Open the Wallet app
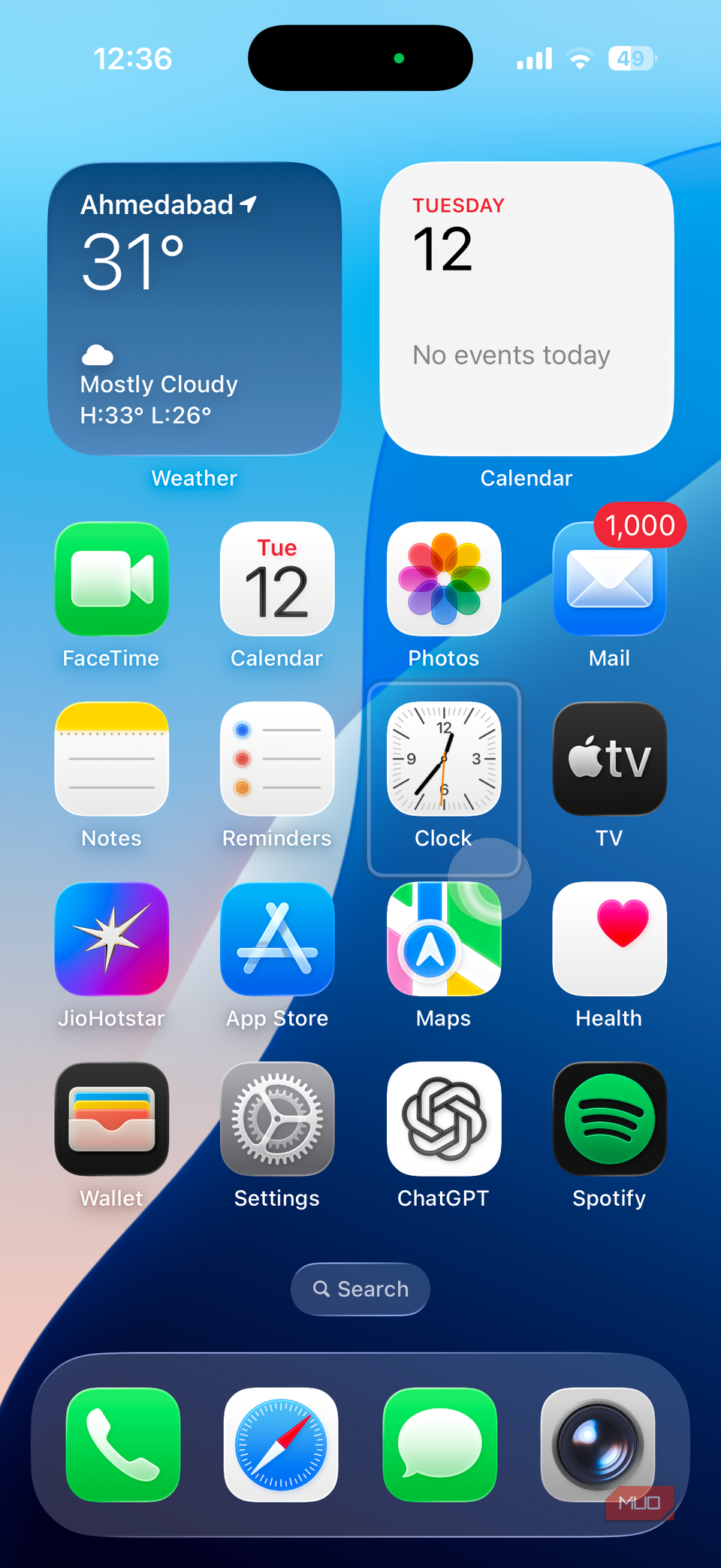The image size is (721, 1568). [111, 1119]
